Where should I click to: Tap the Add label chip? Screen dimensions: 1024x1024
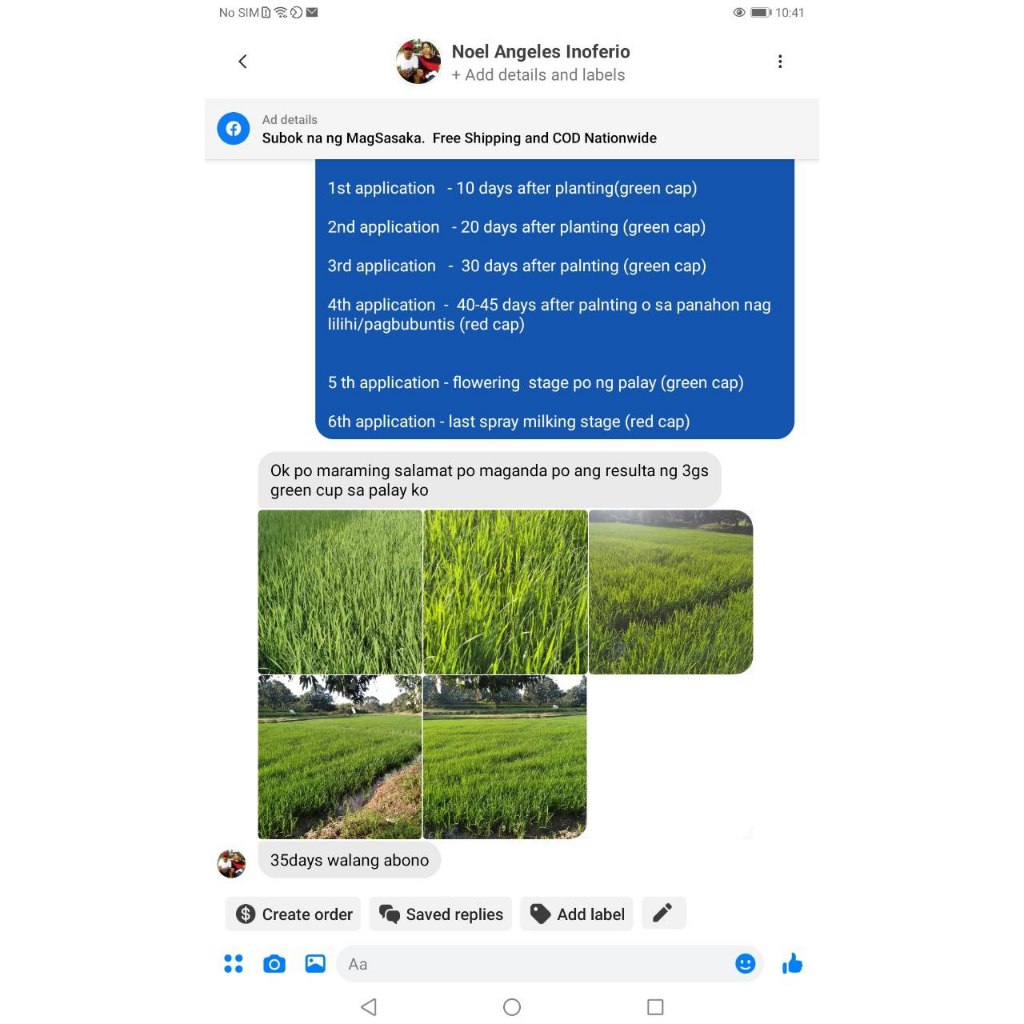coord(577,914)
